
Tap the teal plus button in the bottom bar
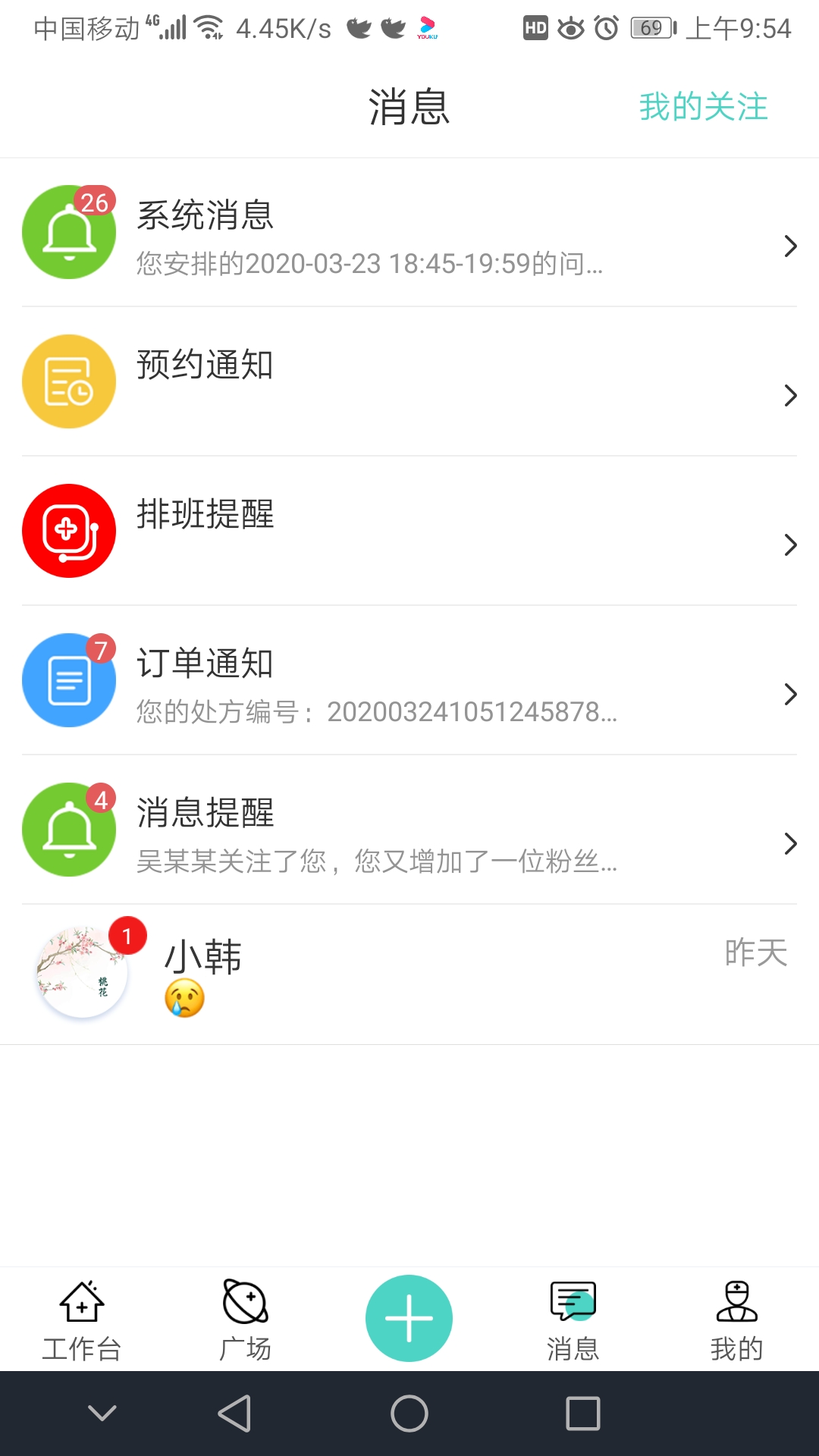(409, 1317)
